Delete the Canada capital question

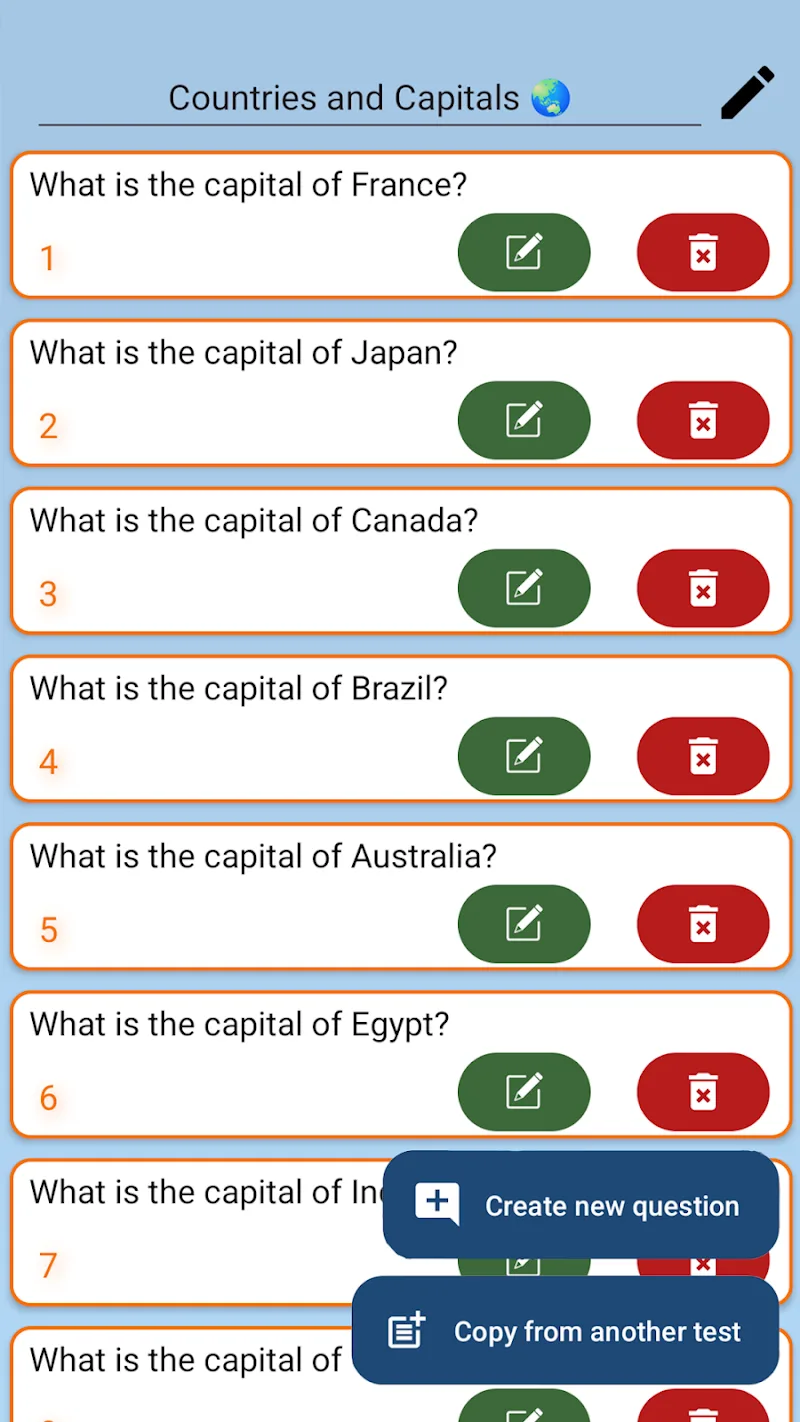(x=703, y=588)
